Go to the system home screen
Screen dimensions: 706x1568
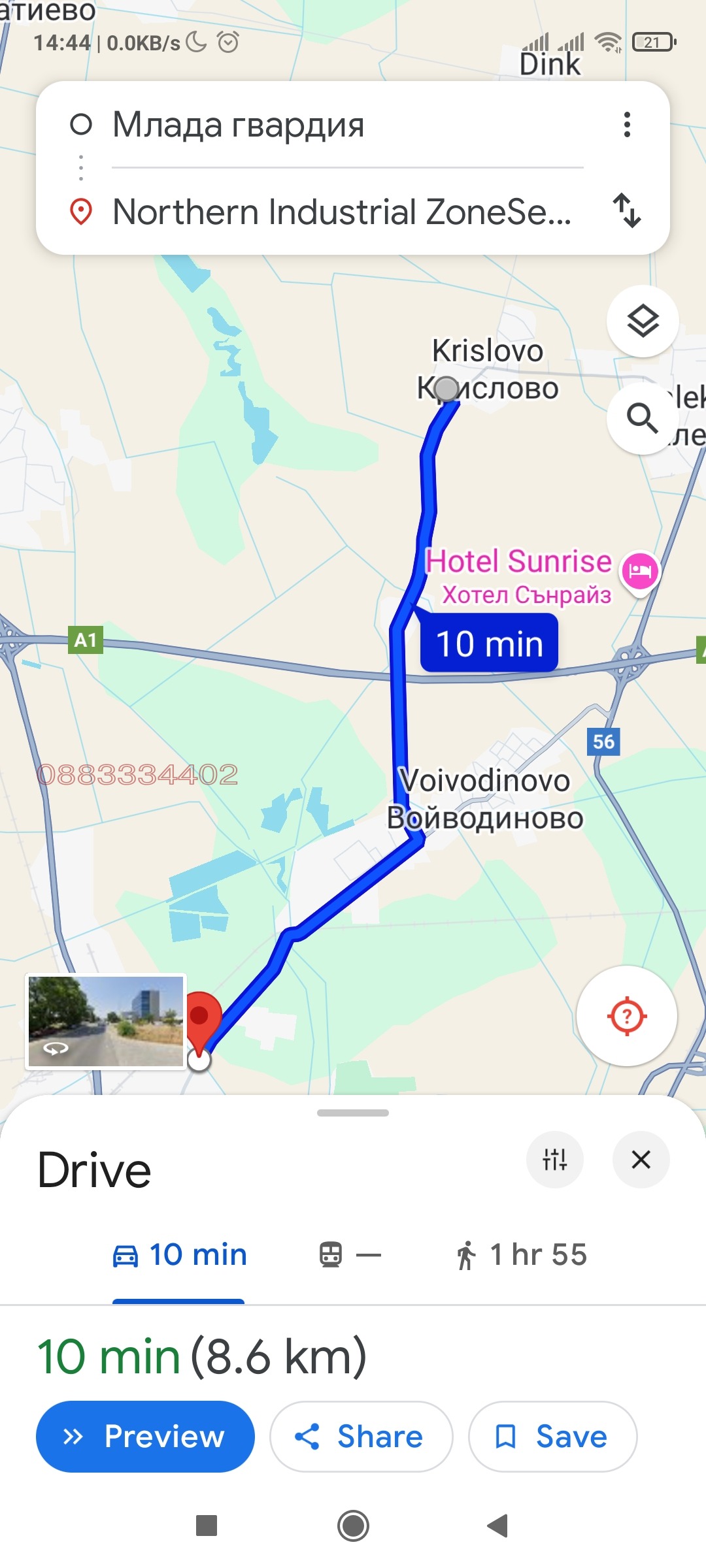coord(353,1526)
